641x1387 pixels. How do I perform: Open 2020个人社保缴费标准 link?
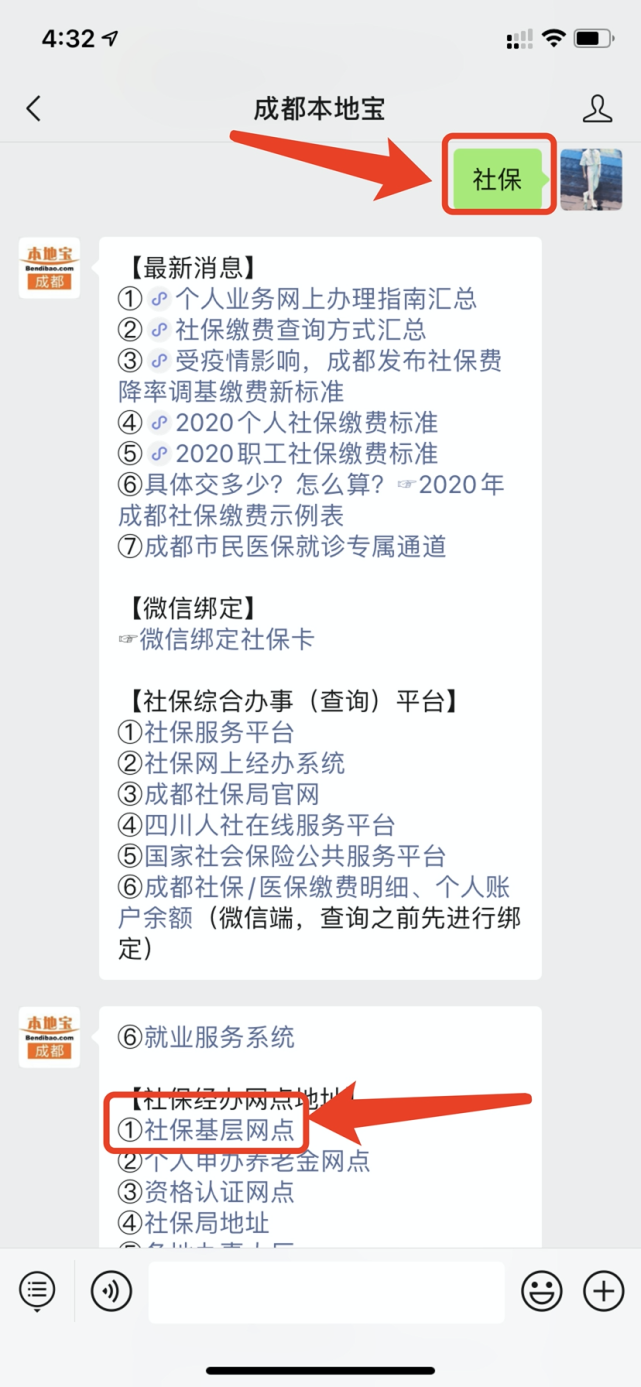point(307,422)
